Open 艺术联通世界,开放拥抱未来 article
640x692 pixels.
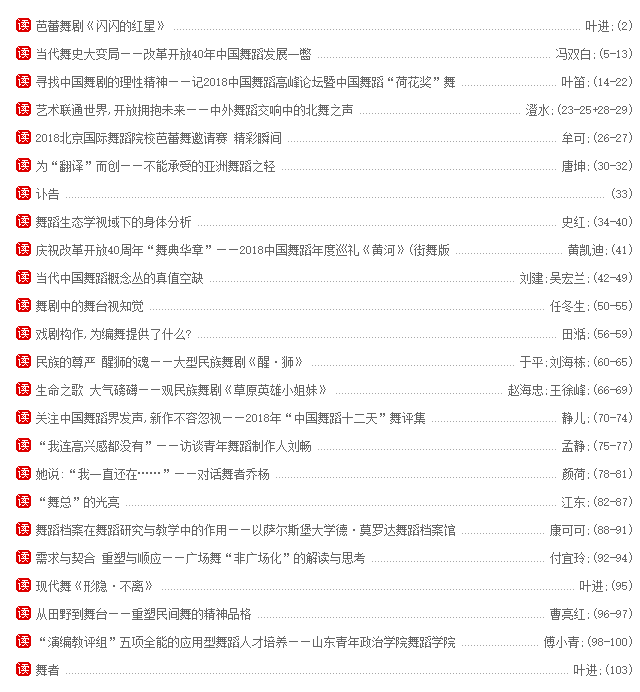[193, 109]
